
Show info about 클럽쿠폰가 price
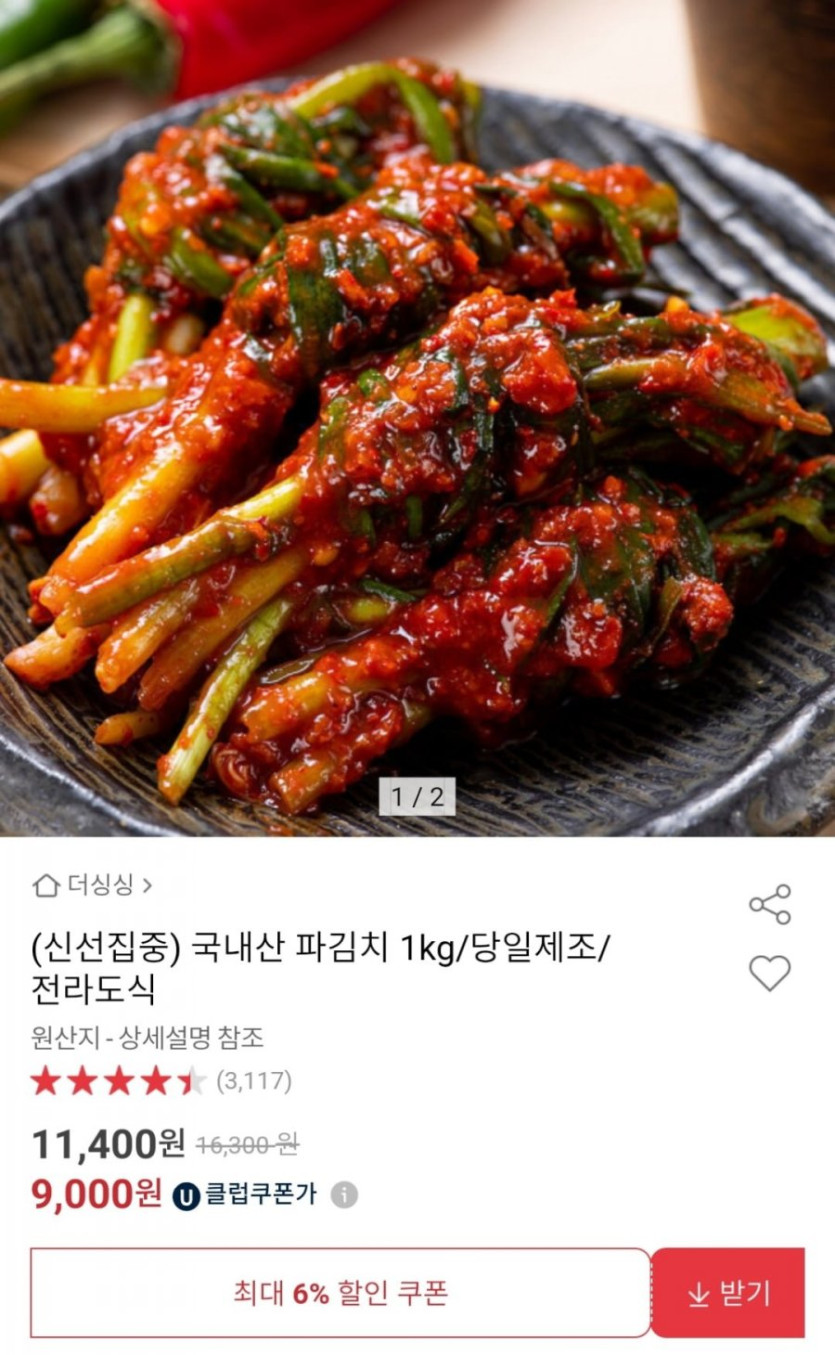point(344,1194)
